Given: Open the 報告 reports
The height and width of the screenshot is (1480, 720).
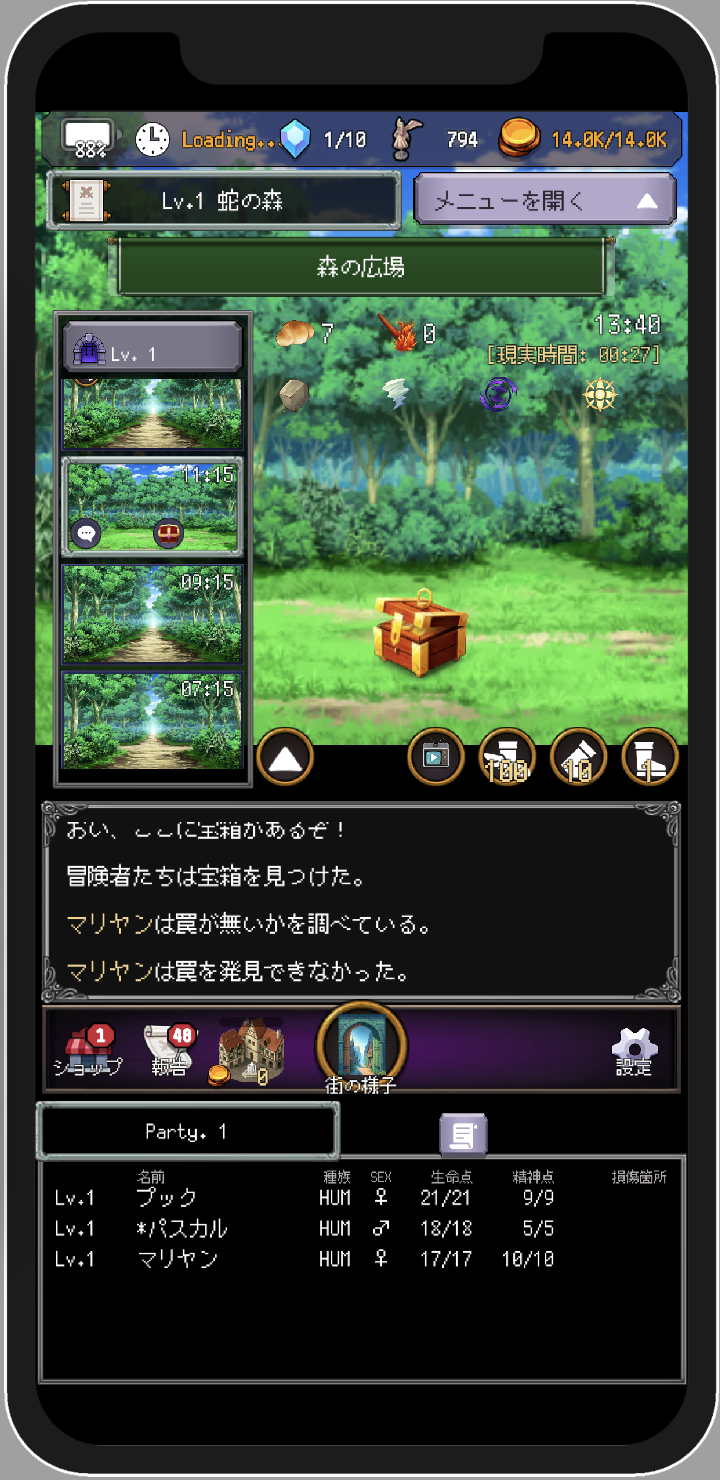Looking at the screenshot, I should pyautogui.click(x=170, y=1050).
